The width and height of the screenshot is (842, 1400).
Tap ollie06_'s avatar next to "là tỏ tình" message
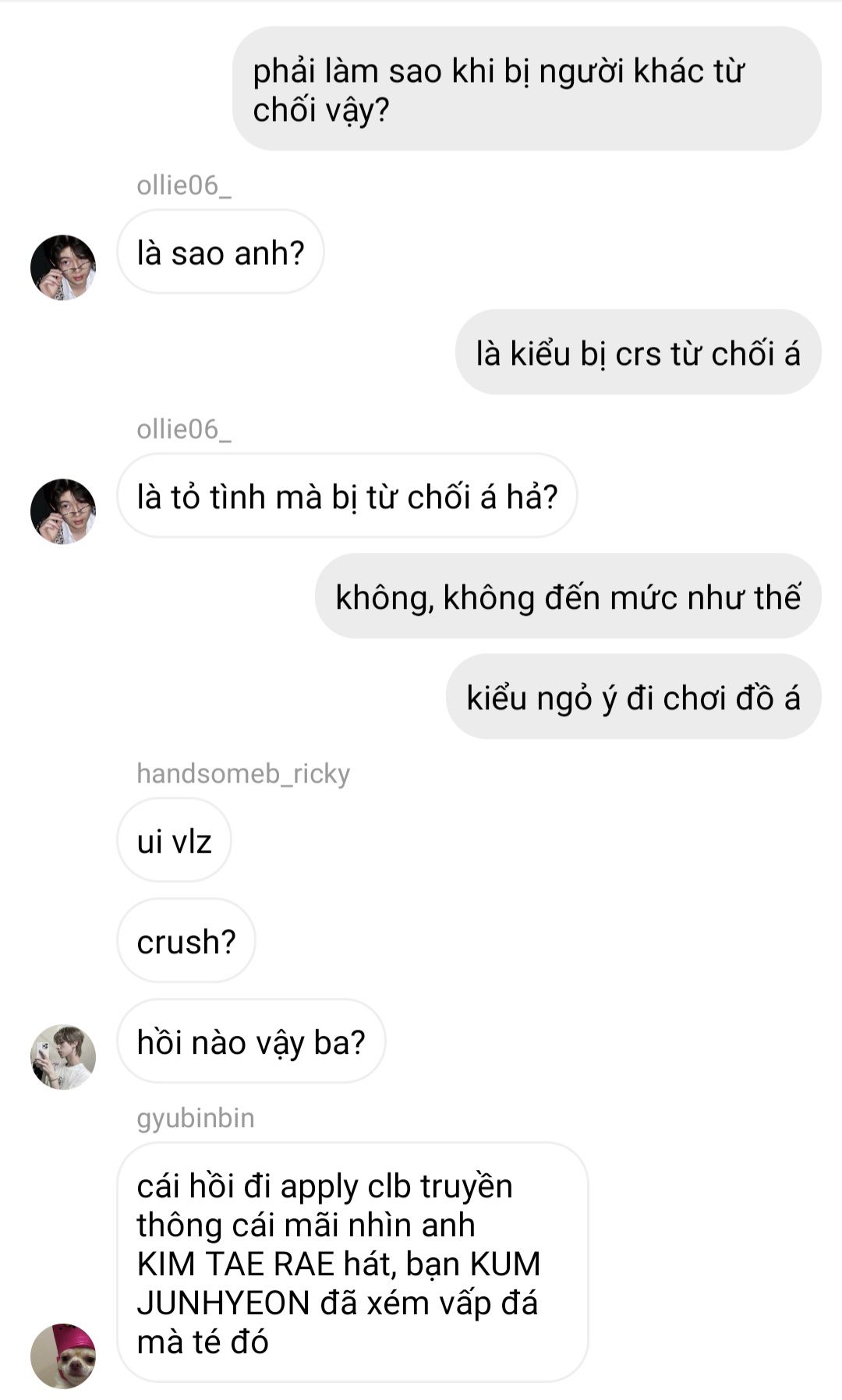[63, 511]
